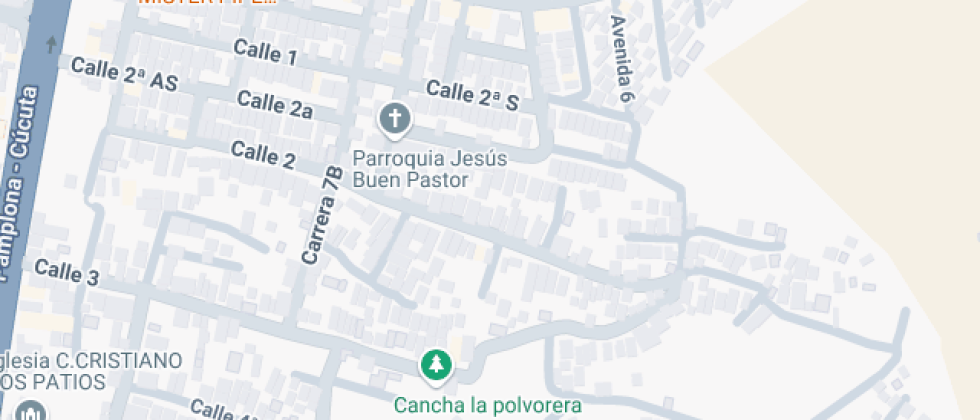Select the Parroquia Jesús Buen Pastor church marker
The width and height of the screenshot is (980, 420).
coord(395,120)
